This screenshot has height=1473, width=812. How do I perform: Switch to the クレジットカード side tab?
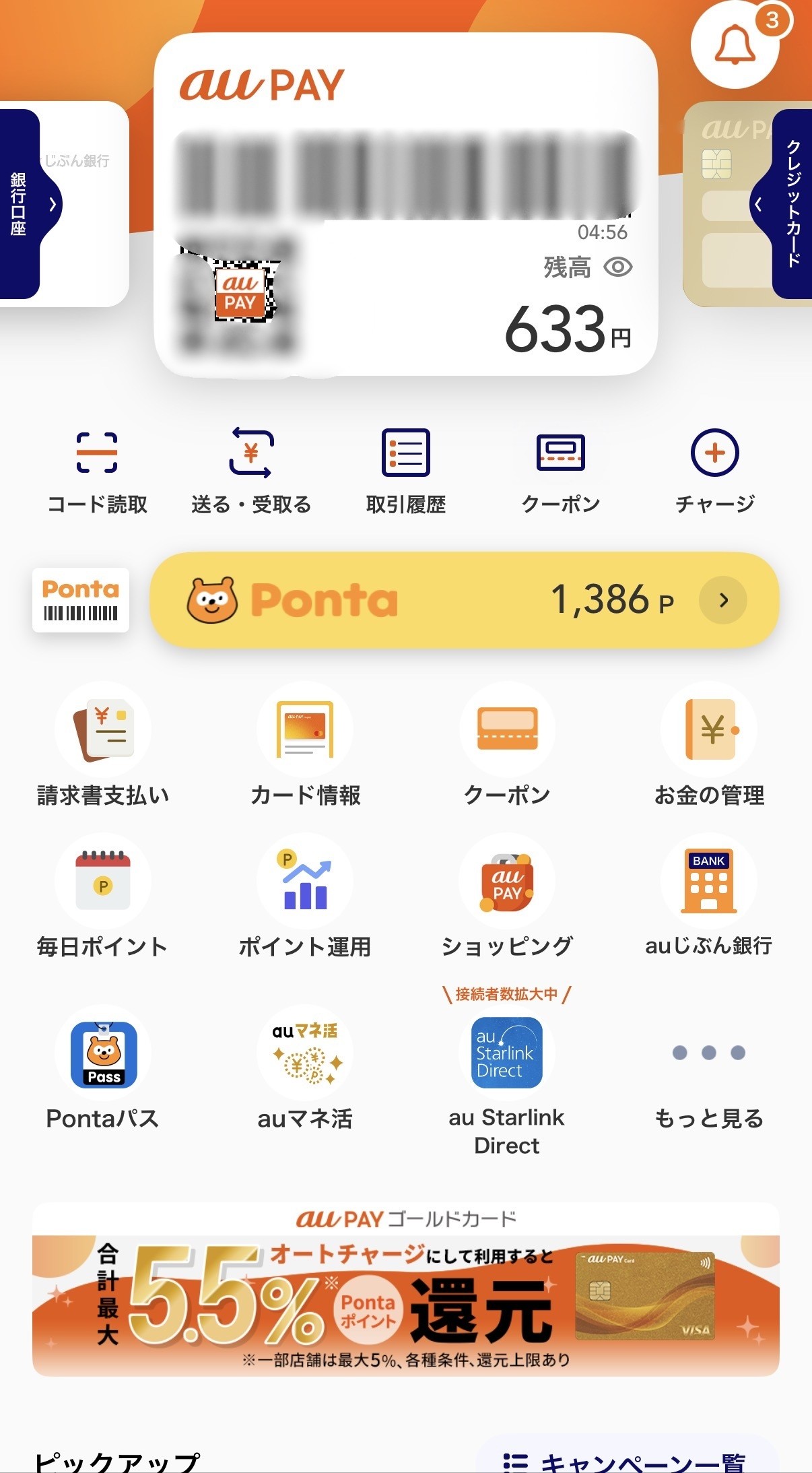click(792, 204)
